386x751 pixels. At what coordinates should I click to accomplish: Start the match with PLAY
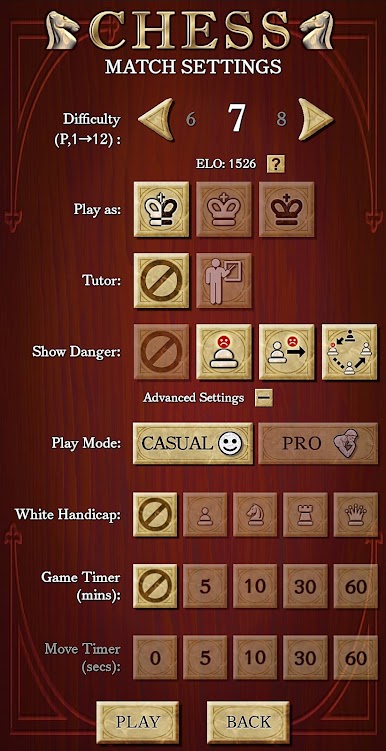click(x=137, y=722)
